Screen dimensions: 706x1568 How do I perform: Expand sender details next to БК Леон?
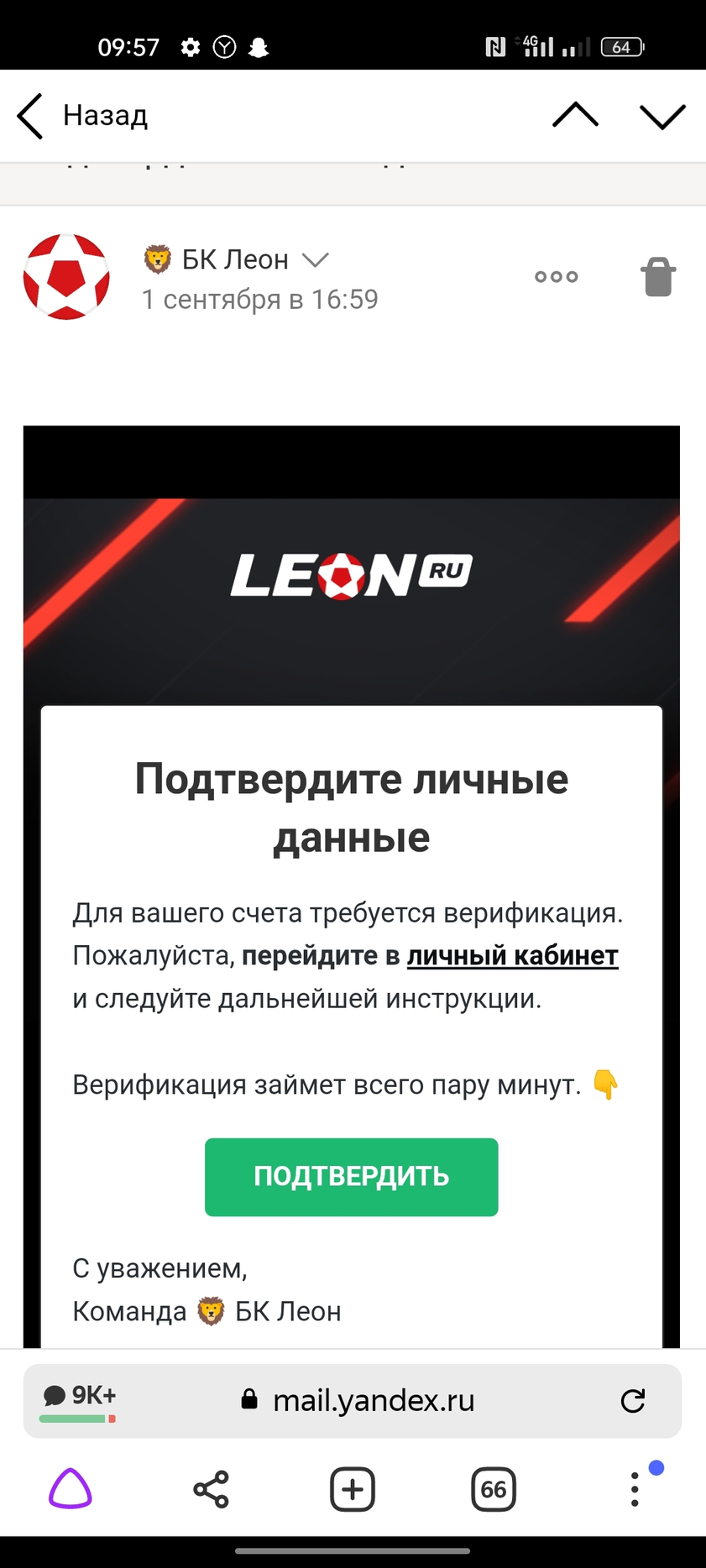pyautogui.click(x=316, y=260)
